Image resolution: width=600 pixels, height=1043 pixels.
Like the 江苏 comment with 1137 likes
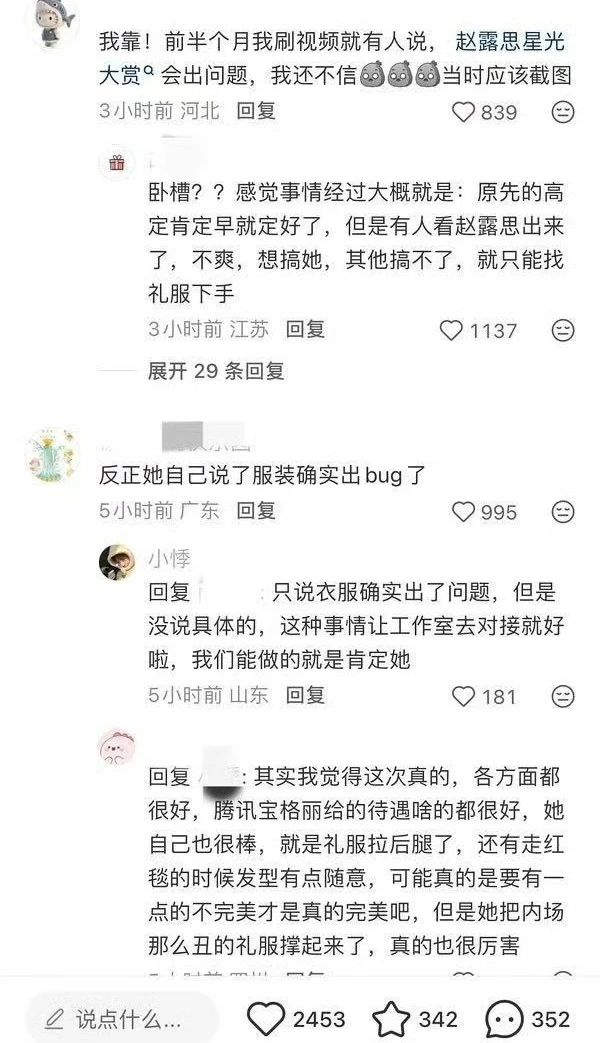pyautogui.click(x=452, y=330)
